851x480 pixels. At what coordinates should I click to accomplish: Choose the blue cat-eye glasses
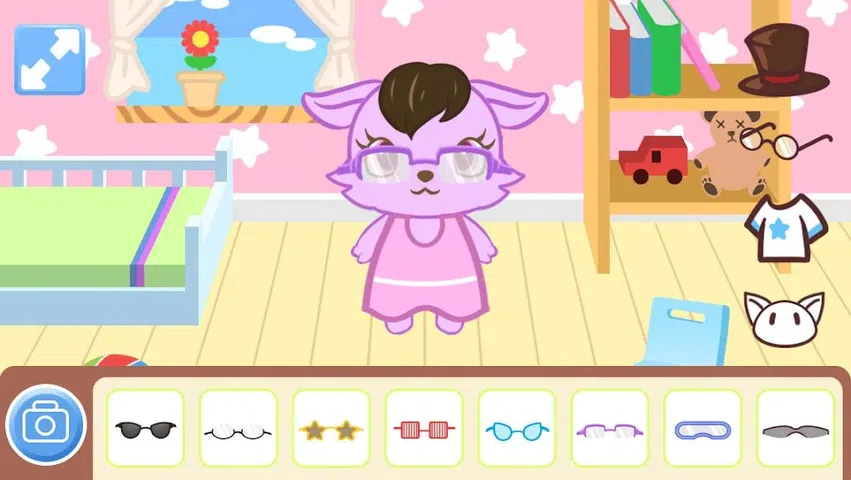tap(517, 428)
